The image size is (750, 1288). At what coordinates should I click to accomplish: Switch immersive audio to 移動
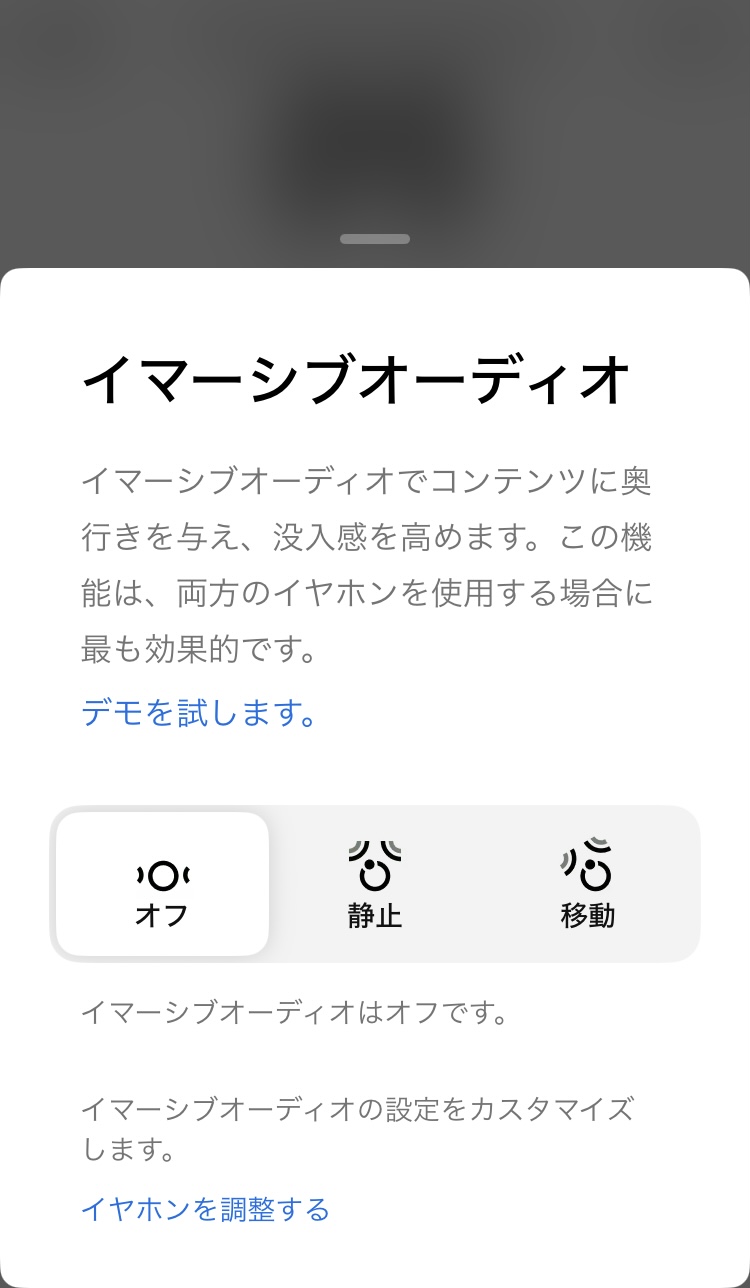(588, 884)
